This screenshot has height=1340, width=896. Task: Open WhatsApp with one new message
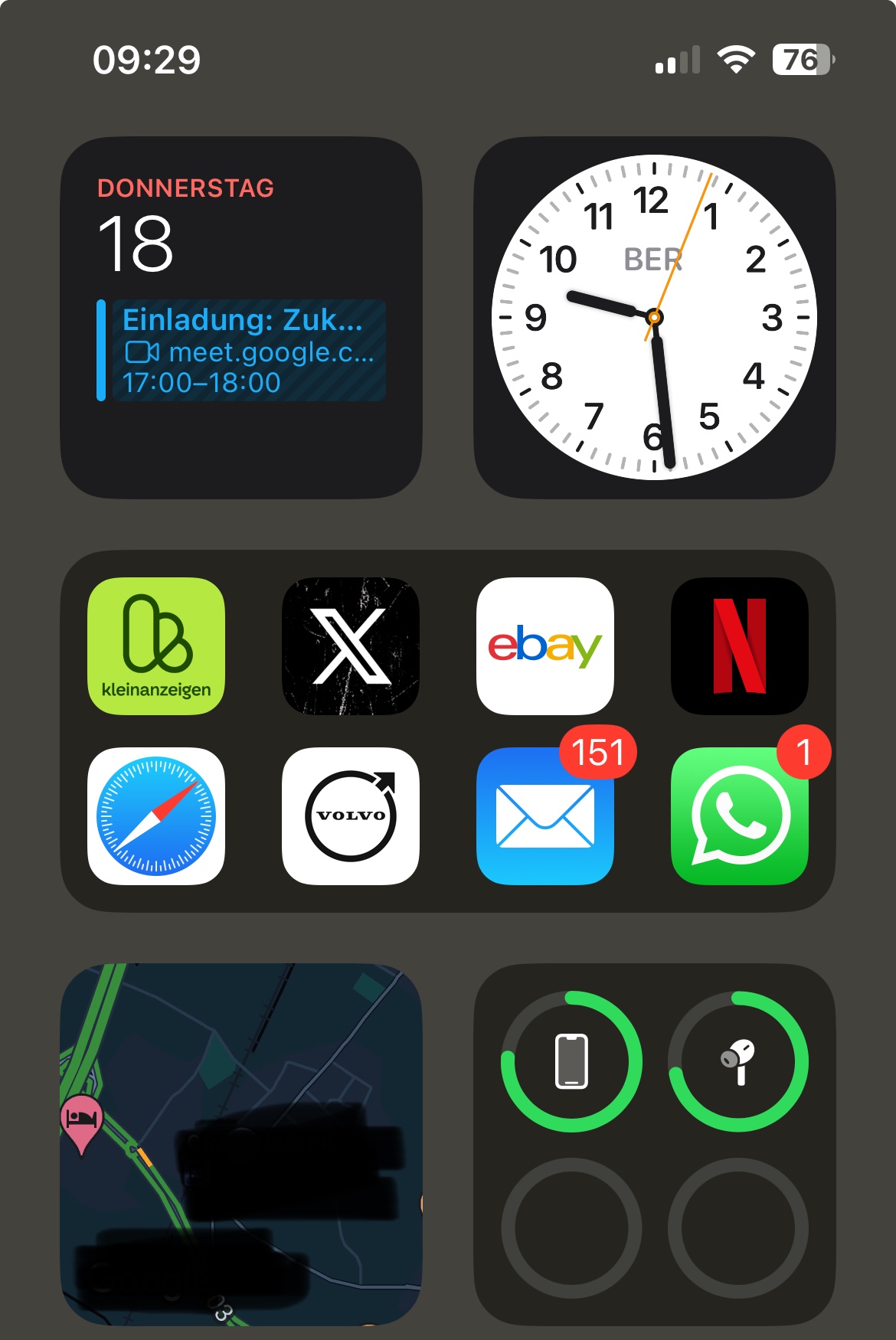click(x=739, y=817)
